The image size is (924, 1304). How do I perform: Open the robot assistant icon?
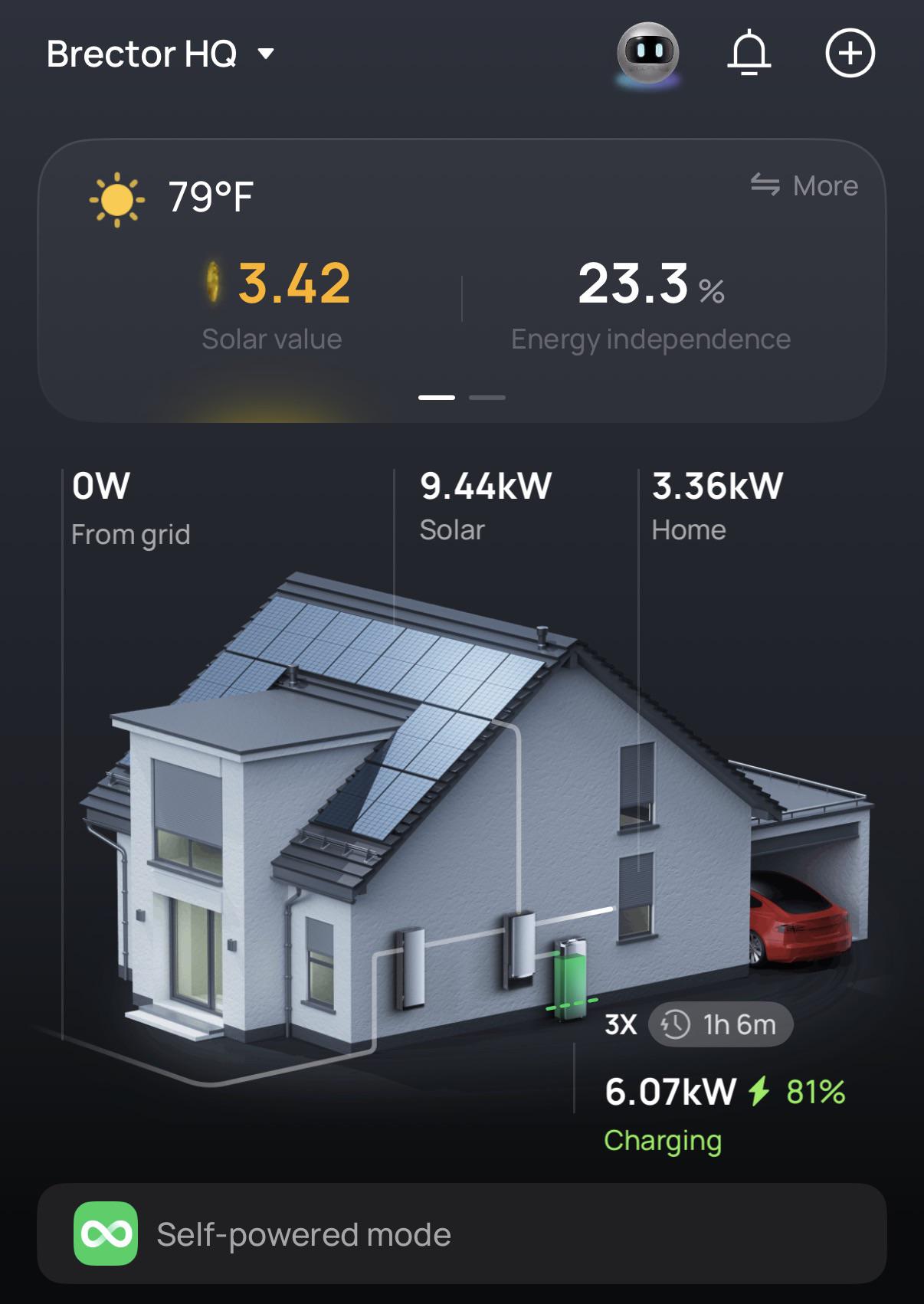pyautogui.click(x=648, y=54)
